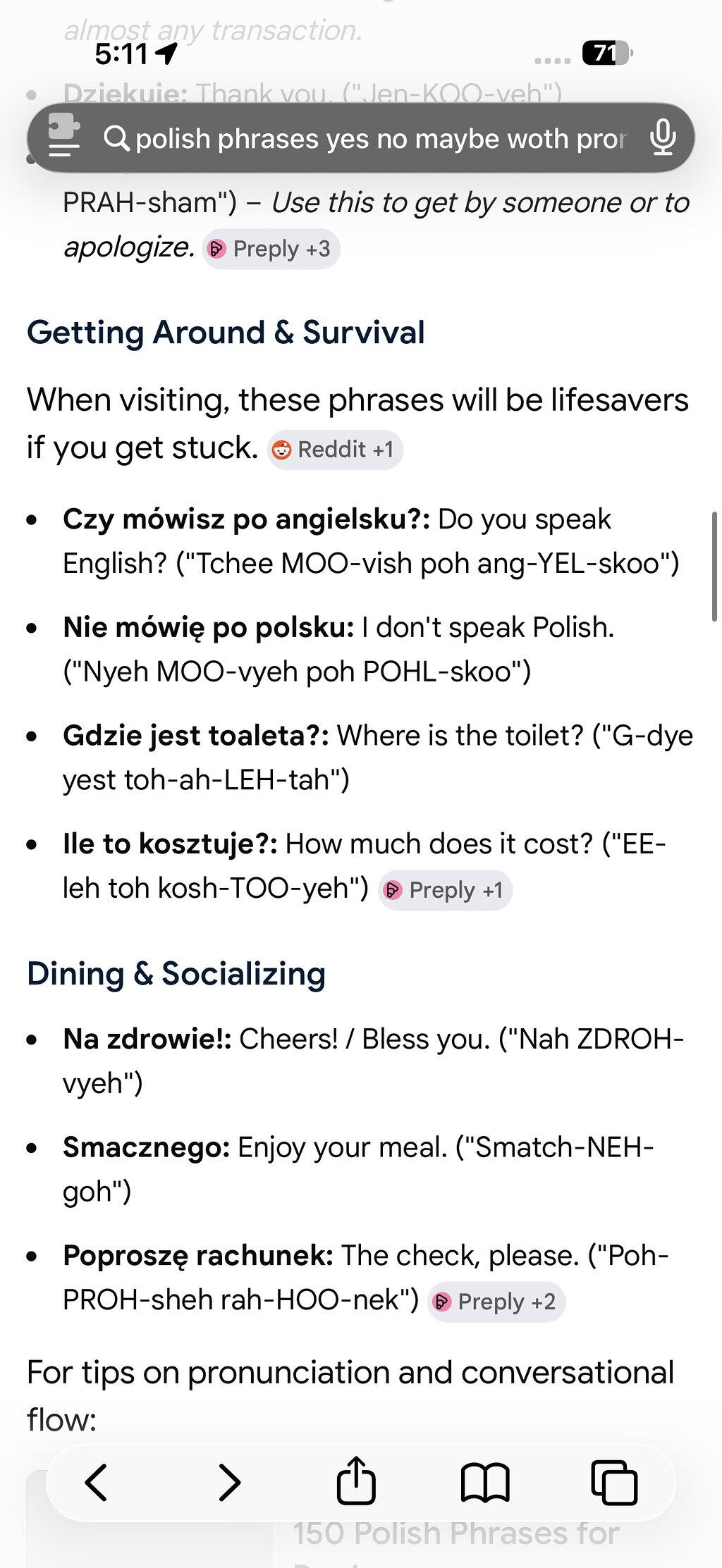Tap the search field with Polish phrases query
The height and width of the screenshot is (1568, 722).
pos(365,138)
